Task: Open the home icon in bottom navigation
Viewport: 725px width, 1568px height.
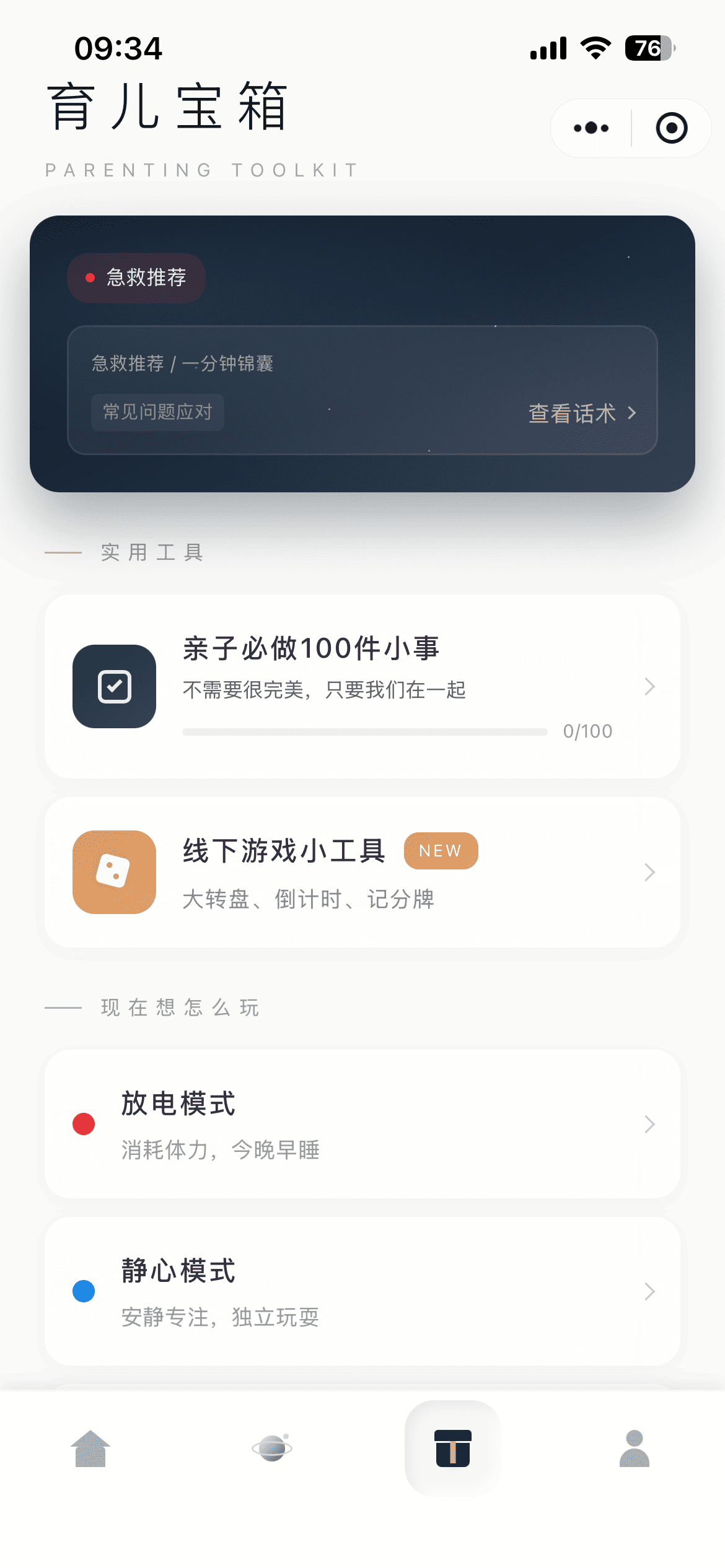Action: click(x=90, y=1449)
